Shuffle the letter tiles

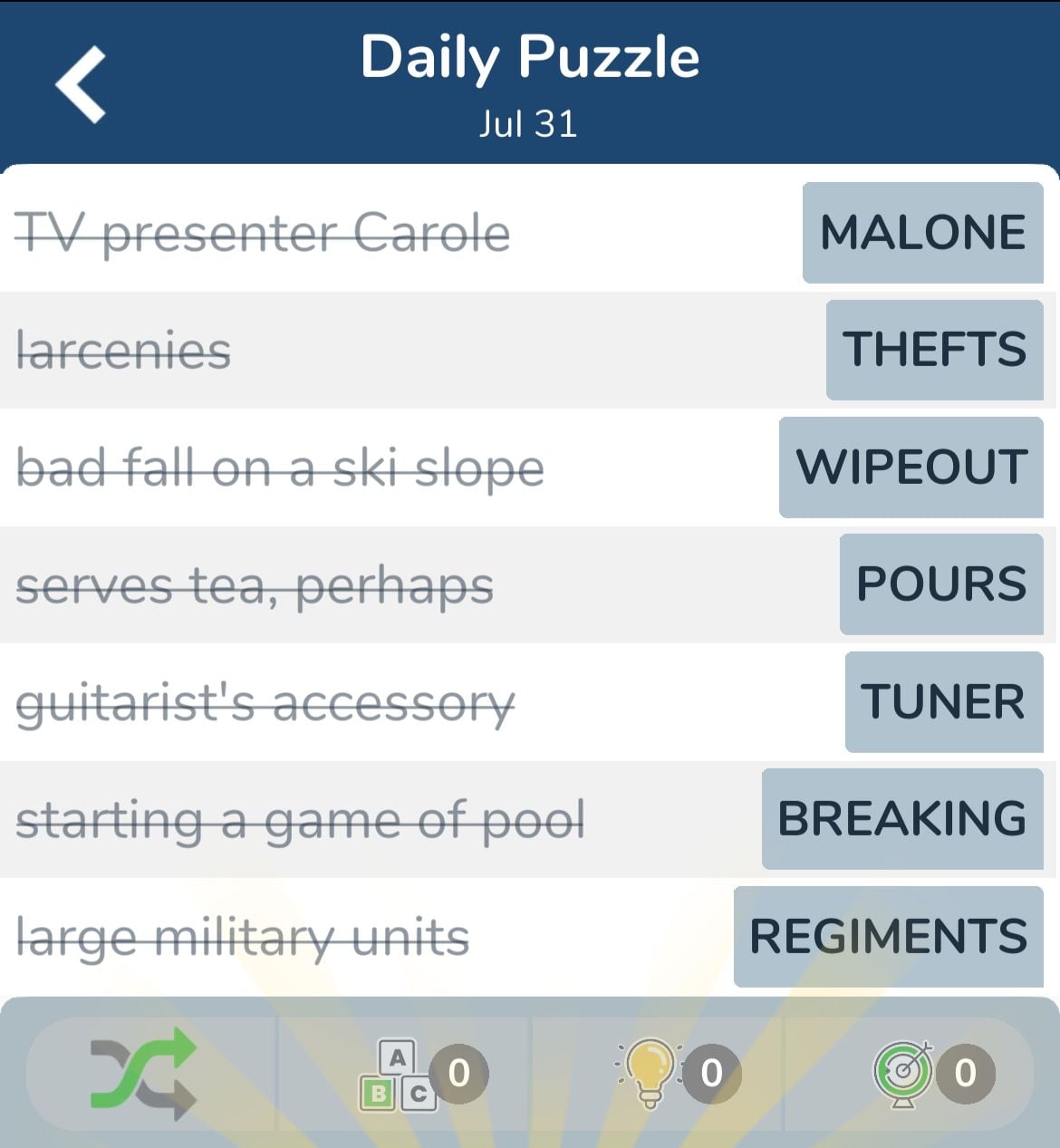tap(143, 1074)
